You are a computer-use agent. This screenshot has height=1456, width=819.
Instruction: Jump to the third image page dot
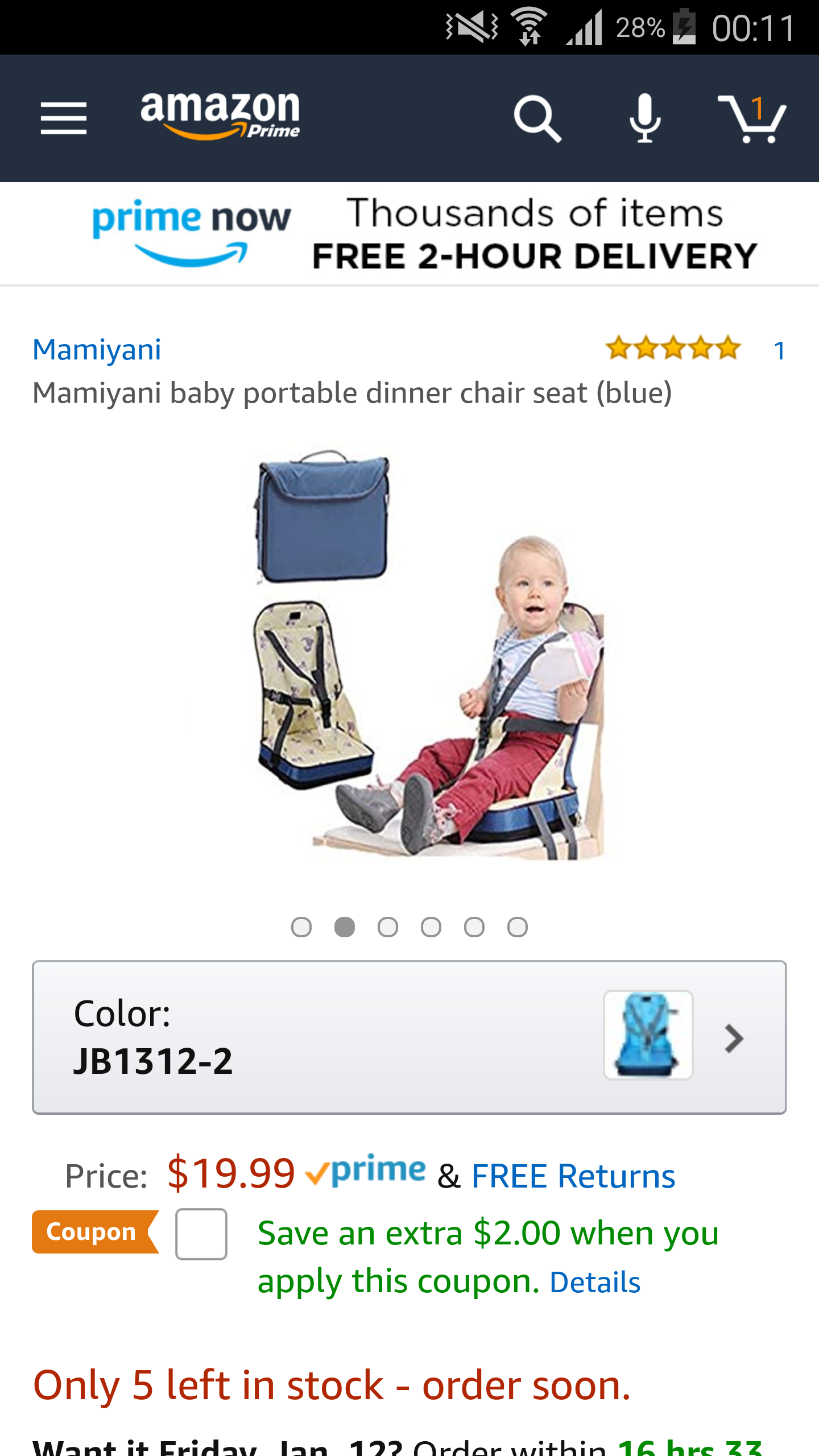point(388,927)
